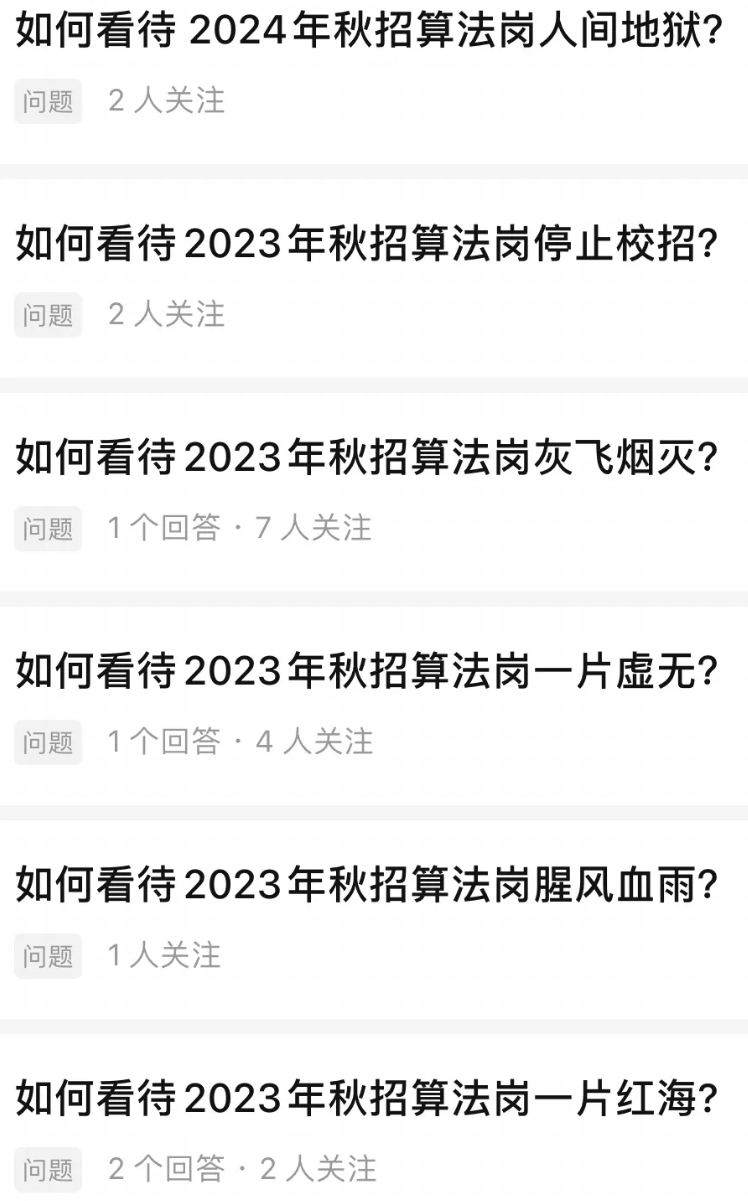The image size is (748, 1201).
Task: View the question on 秋招算法岗停止校招
Action: (x=368, y=245)
